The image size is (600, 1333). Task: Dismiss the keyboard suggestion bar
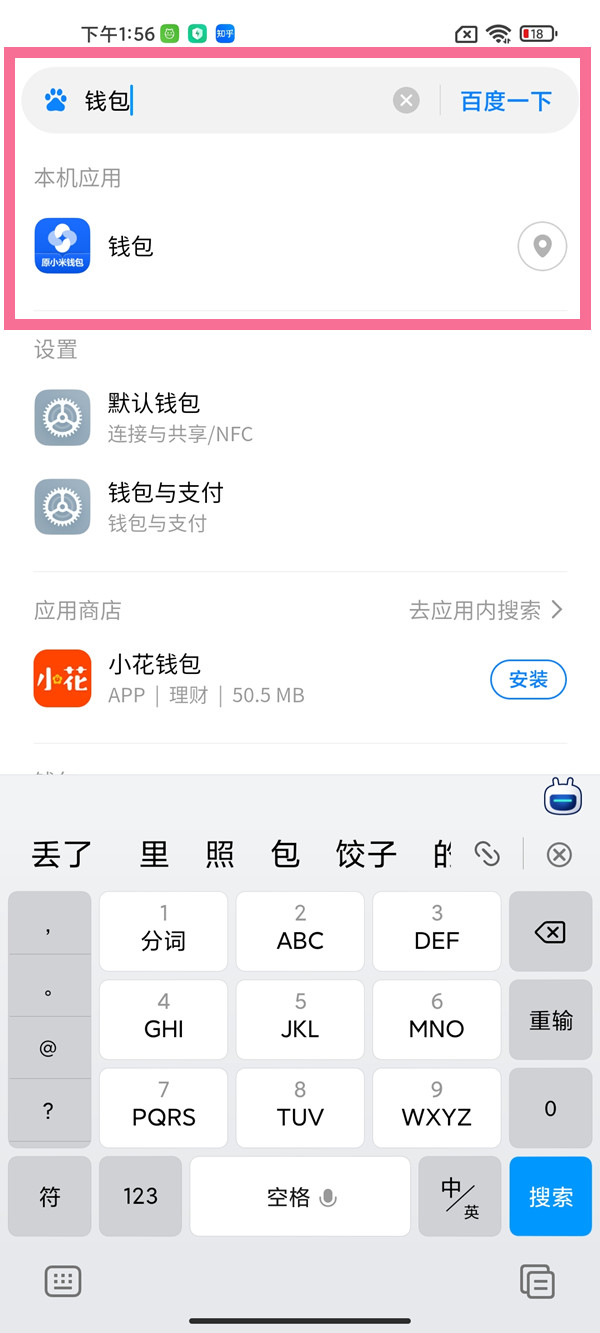559,854
